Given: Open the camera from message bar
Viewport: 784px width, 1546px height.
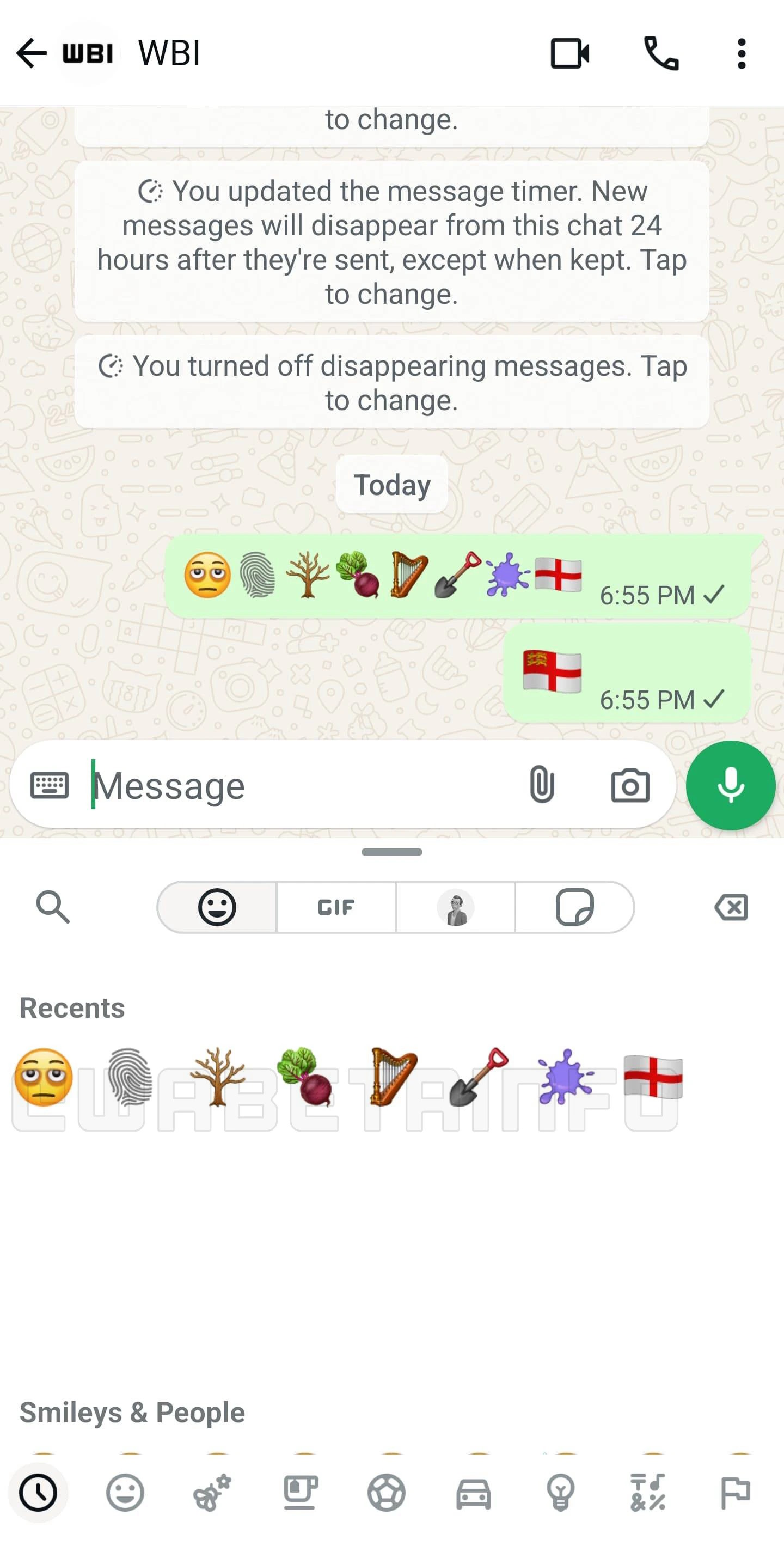Looking at the screenshot, I should 630,785.
